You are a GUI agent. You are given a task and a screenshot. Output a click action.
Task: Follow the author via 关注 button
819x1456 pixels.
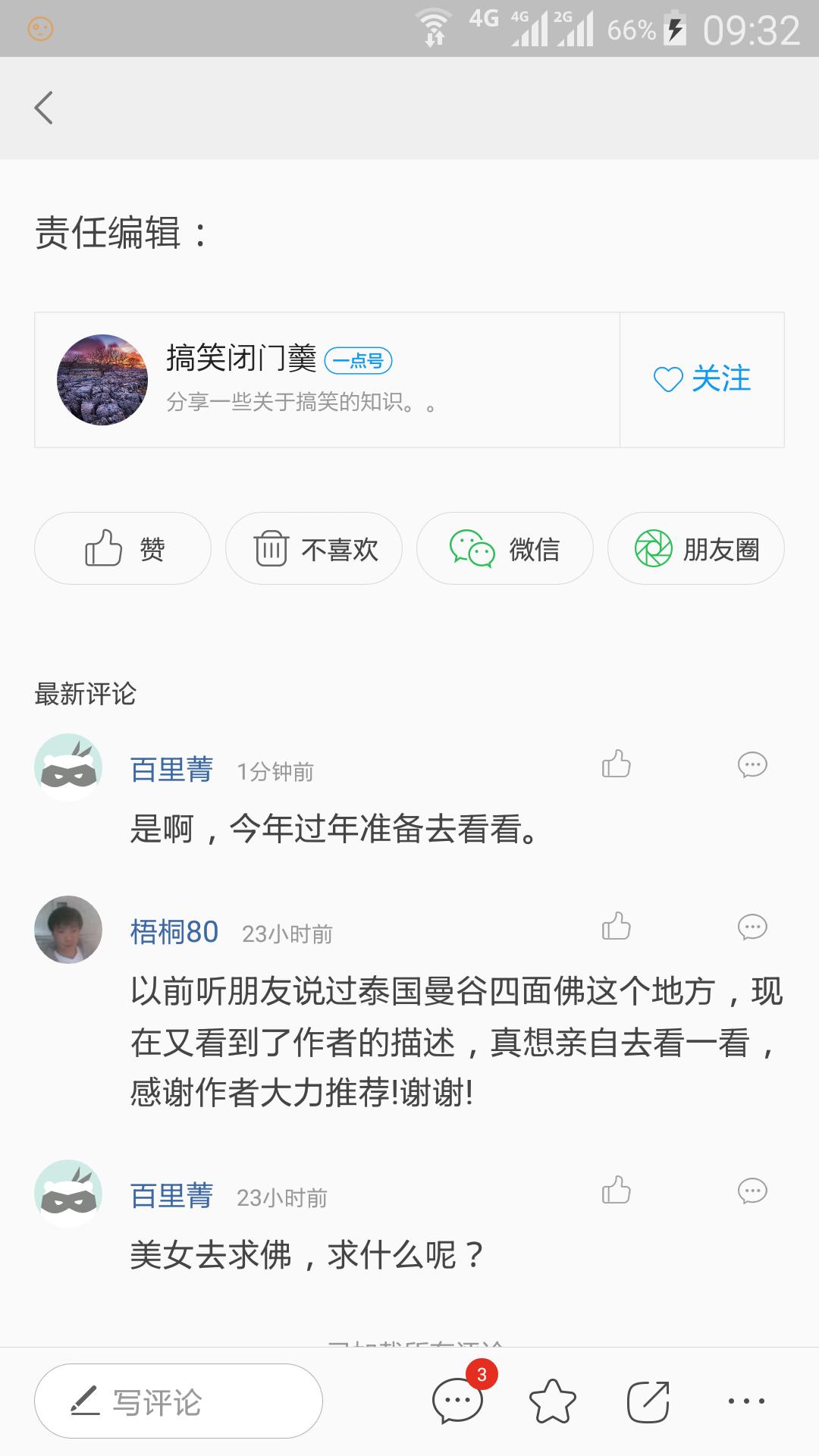click(x=701, y=379)
